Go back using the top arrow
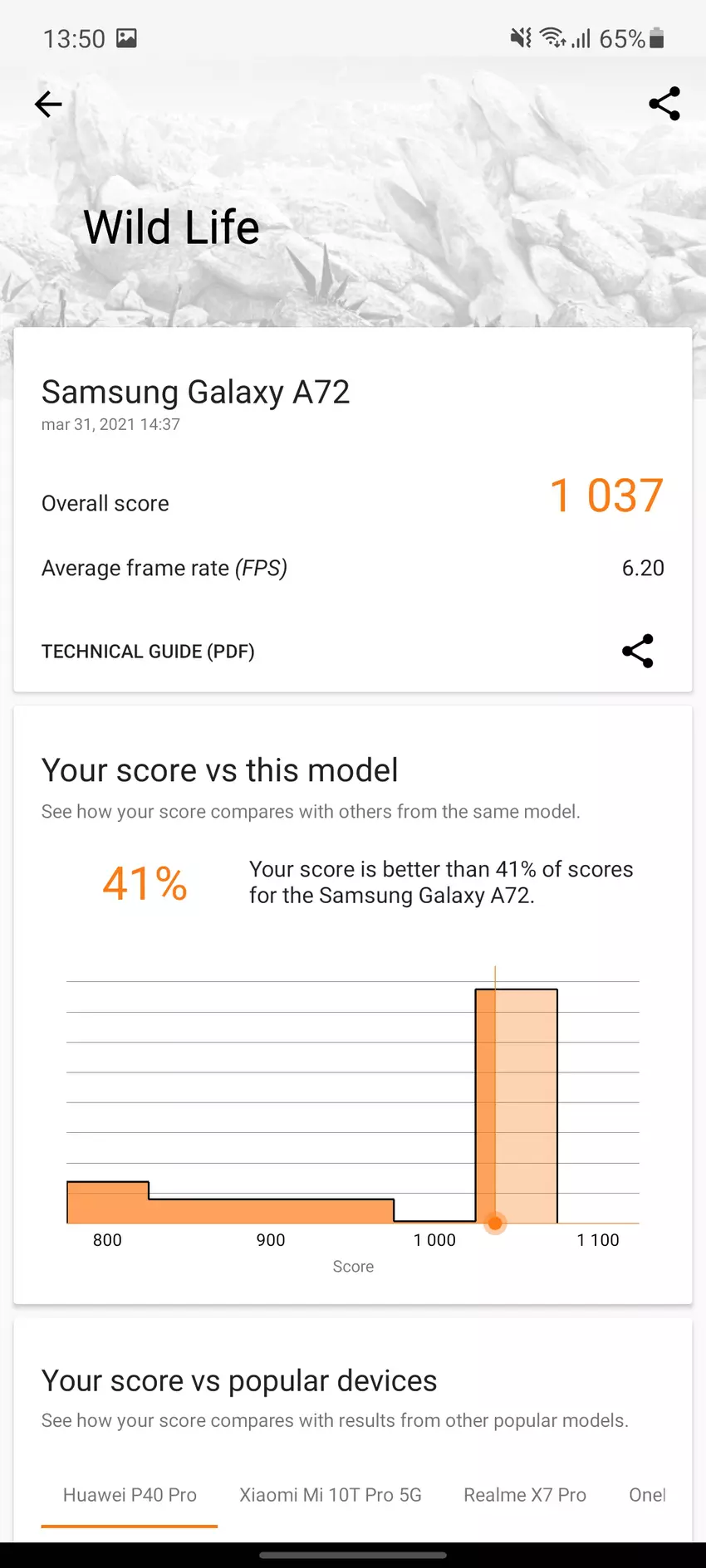This screenshot has height=1568, width=706. (x=48, y=105)
